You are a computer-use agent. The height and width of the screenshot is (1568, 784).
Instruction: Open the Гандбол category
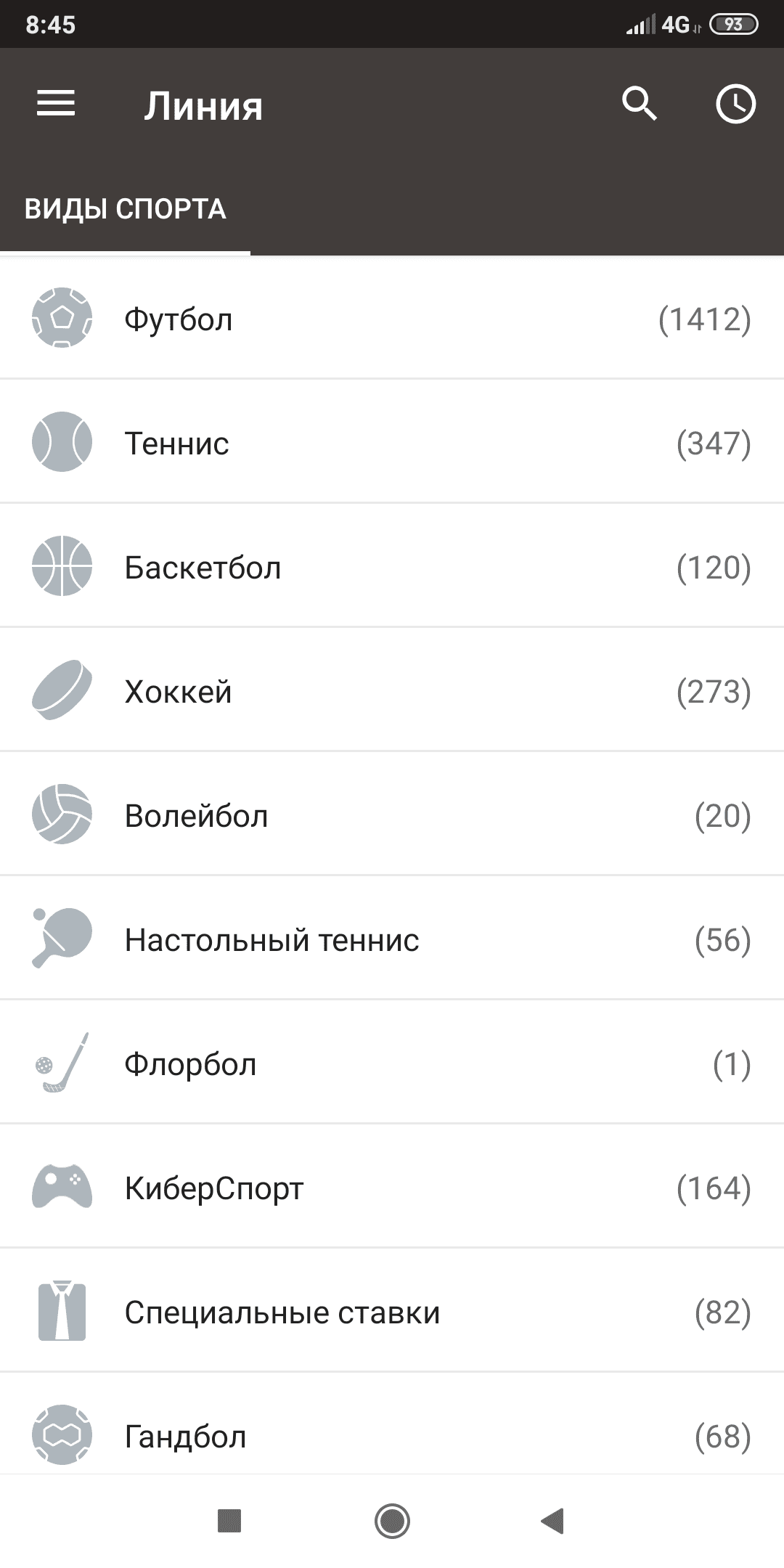coord(392,1435)
